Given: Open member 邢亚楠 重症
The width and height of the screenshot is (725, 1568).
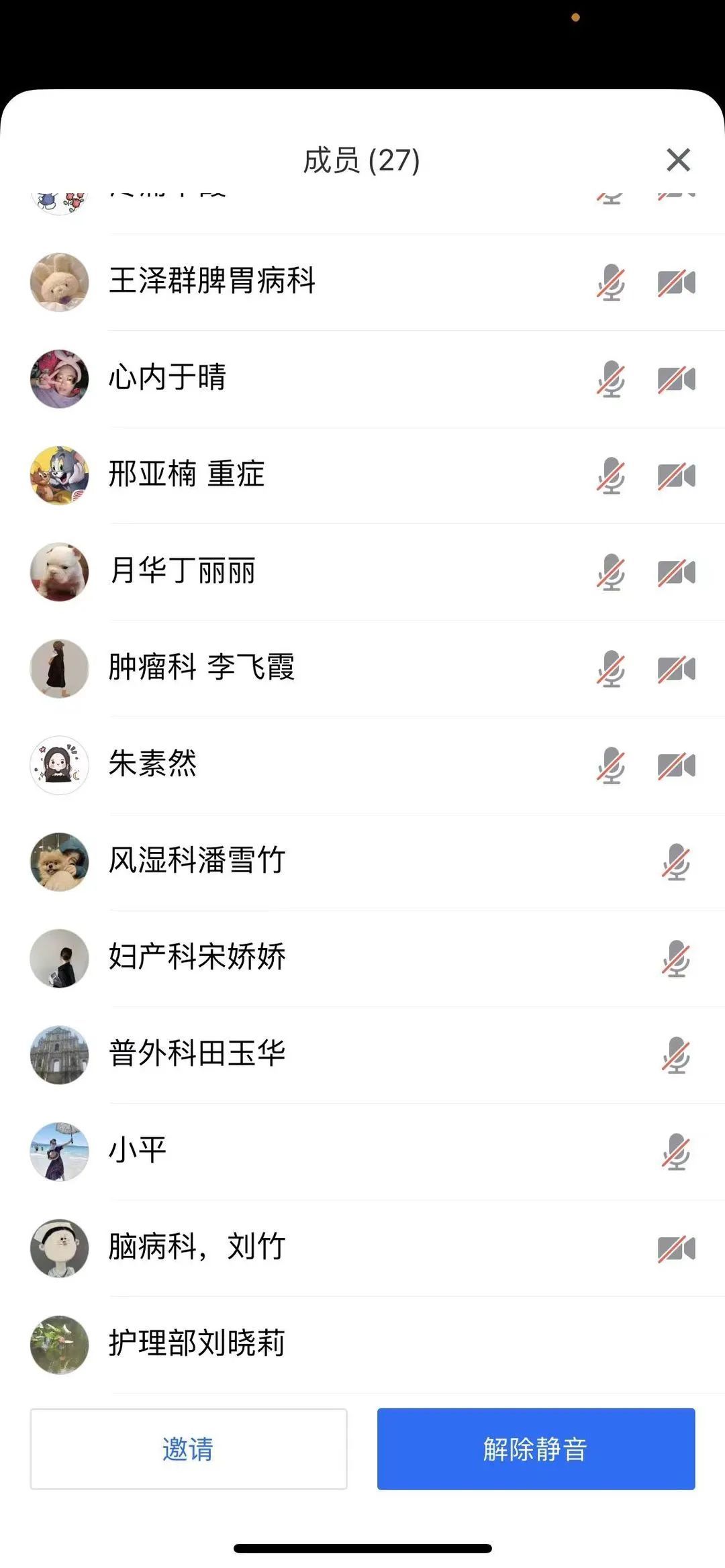Looking at the screenshot, I should (x=187, y=474).
